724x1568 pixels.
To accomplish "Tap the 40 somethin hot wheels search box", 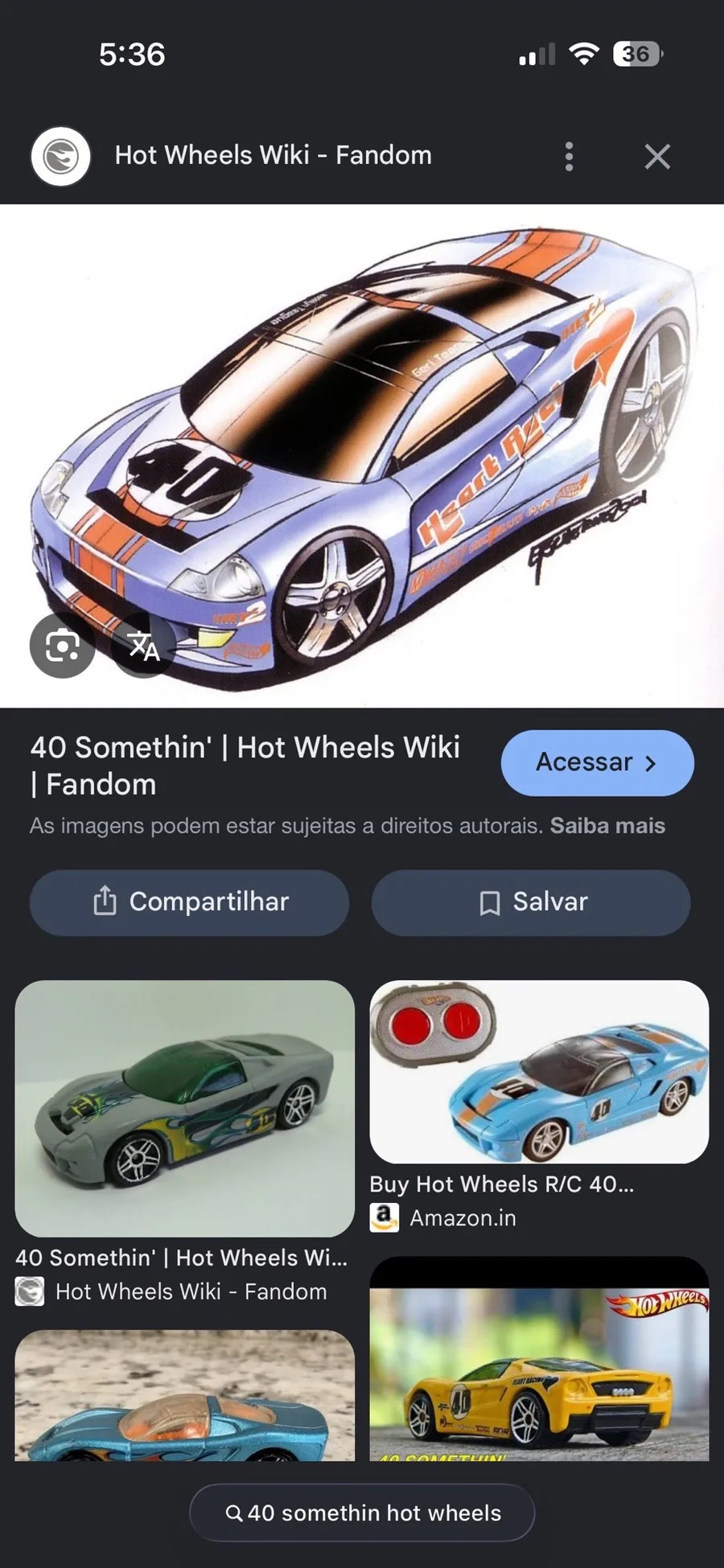I will [x=362, y=1513].
